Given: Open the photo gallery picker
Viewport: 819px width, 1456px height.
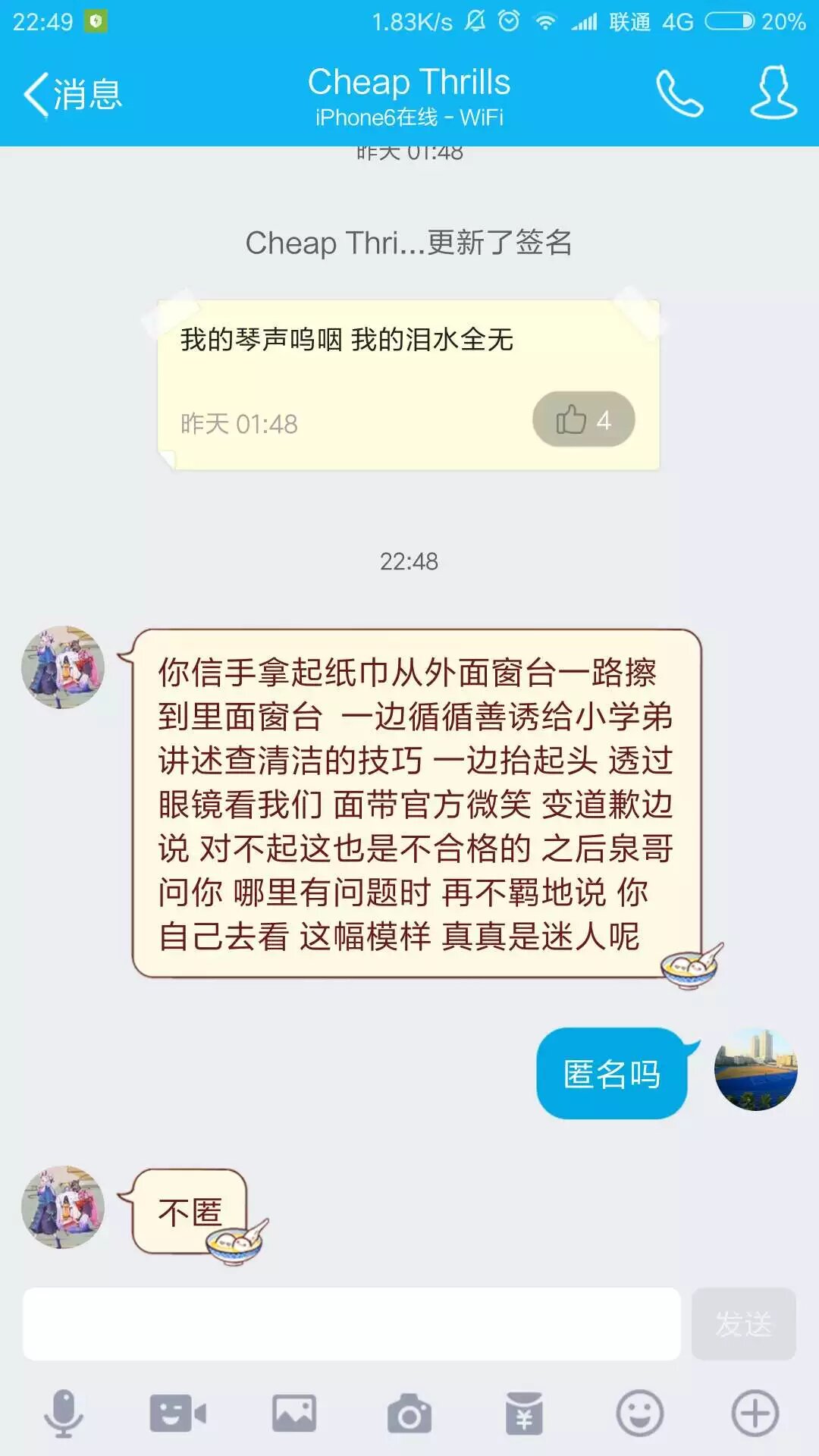Looking at the screenshot, I should point(294,1414).
